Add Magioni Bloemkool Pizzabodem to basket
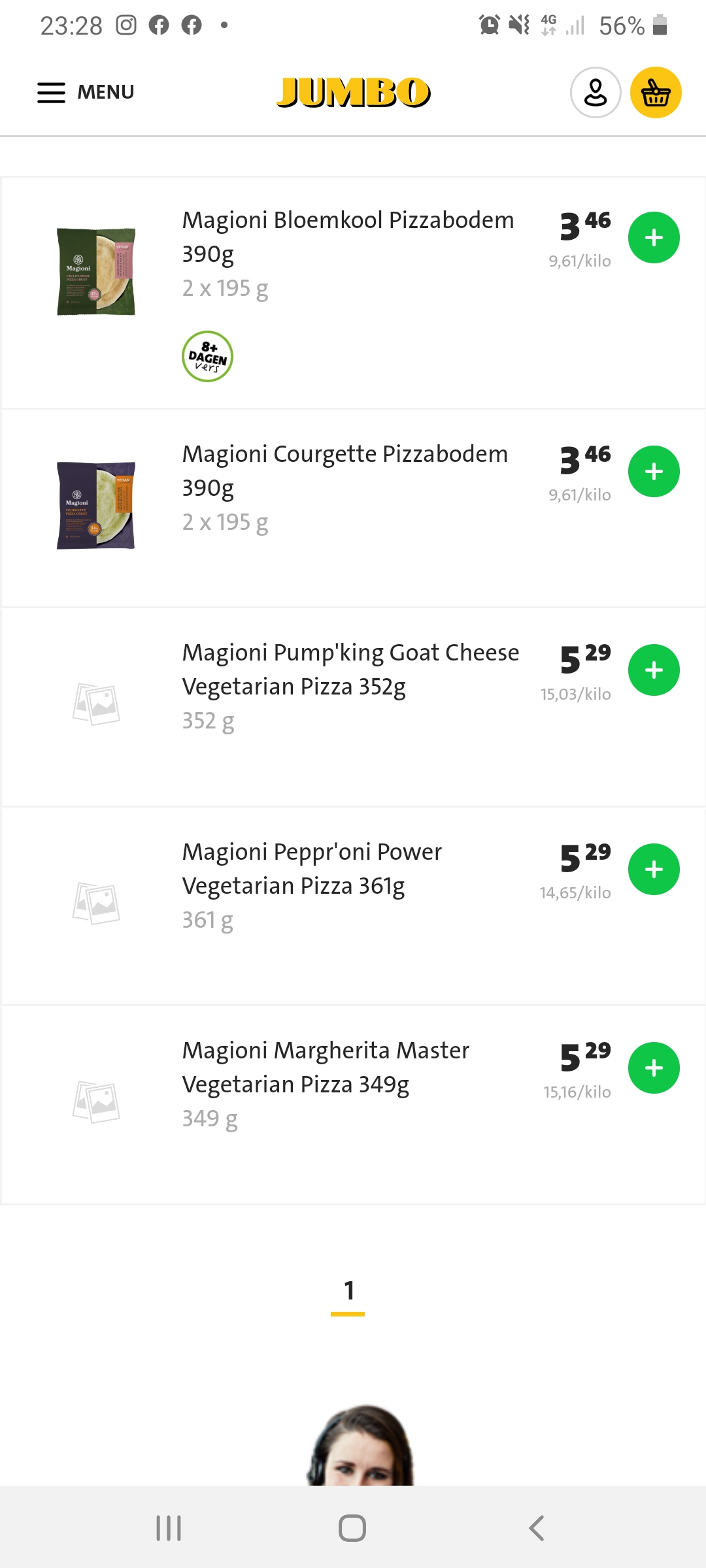Image resolution: width=706 pixels, height=1568 pixels. tap(654, 238)
